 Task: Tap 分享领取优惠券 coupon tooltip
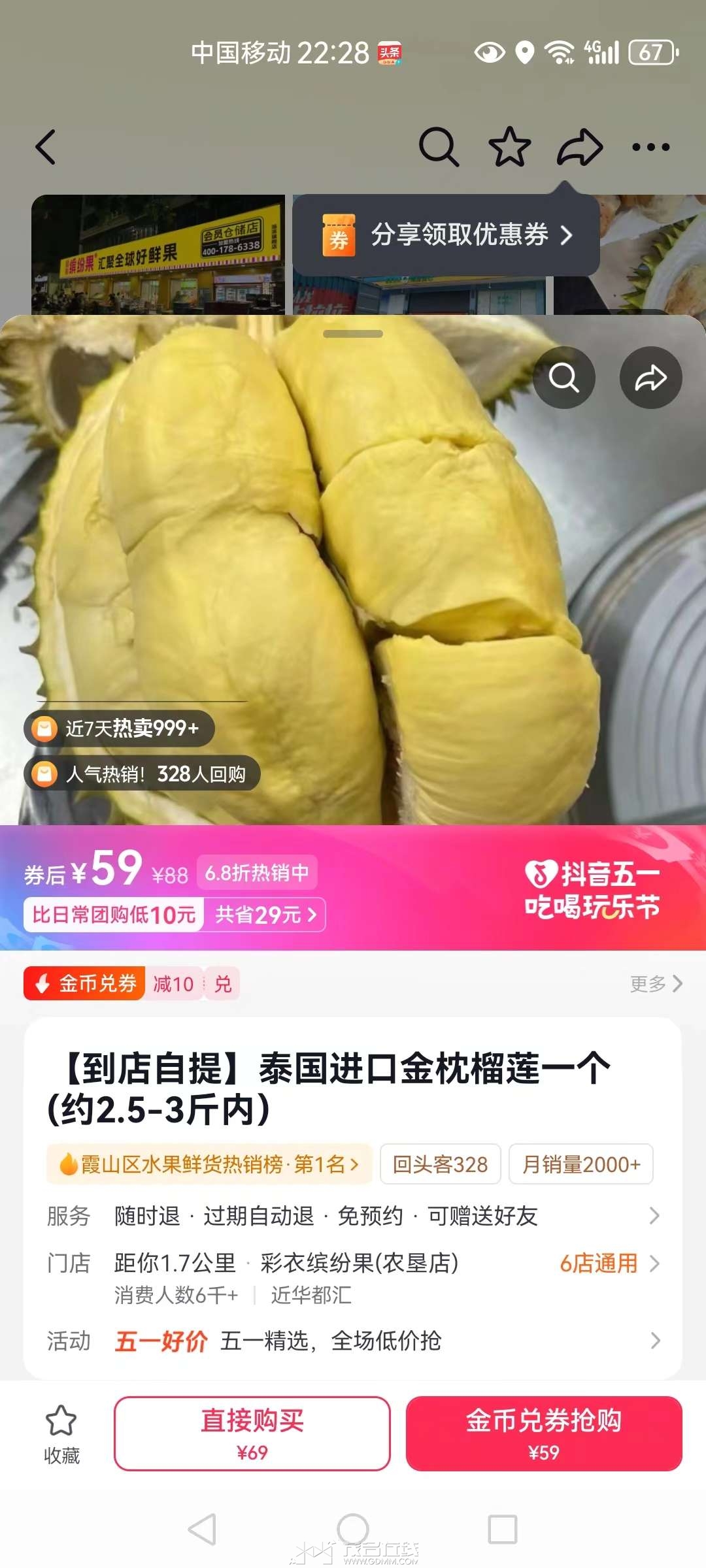tap(446, 235)
